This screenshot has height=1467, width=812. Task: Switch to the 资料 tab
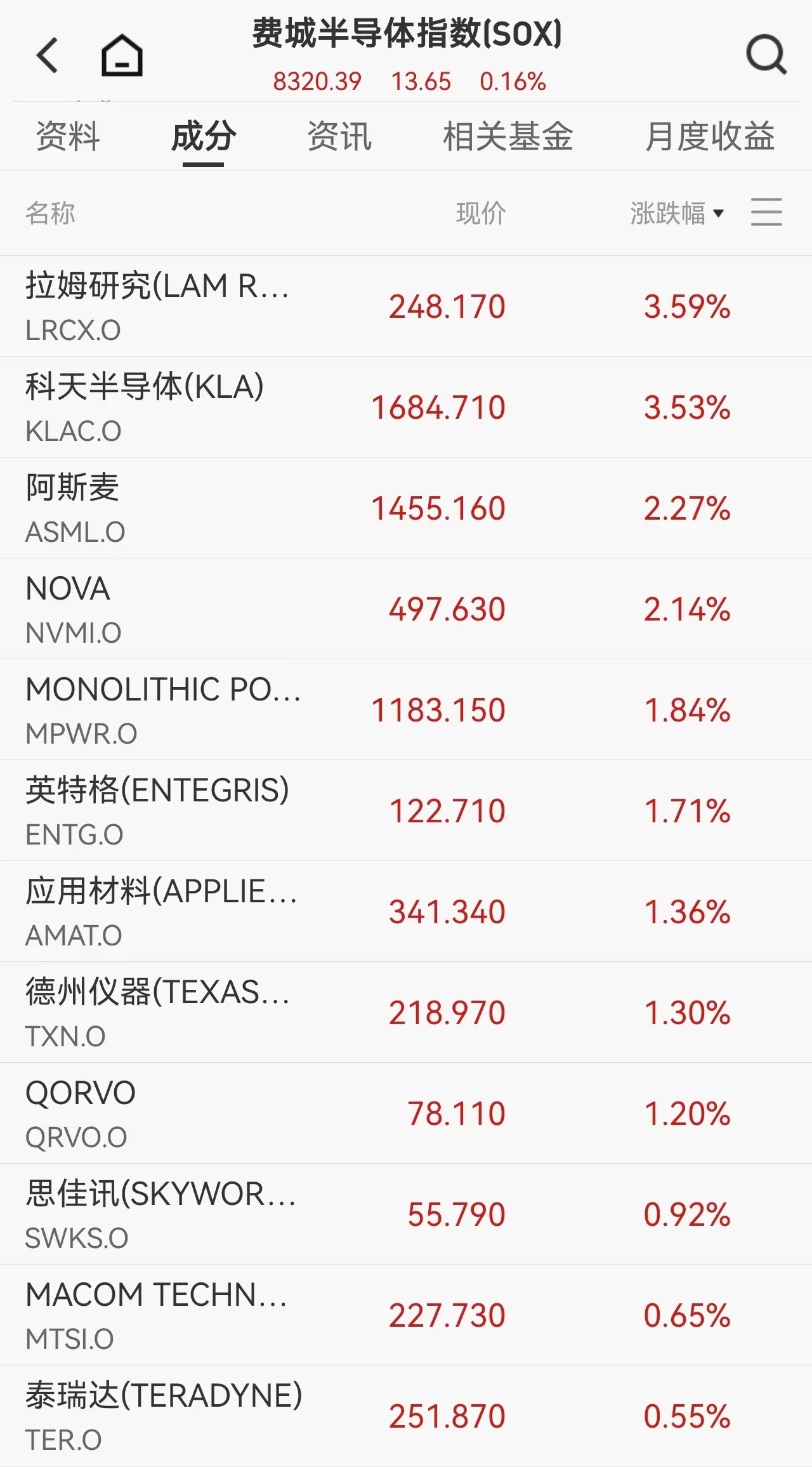click(68, 136)
